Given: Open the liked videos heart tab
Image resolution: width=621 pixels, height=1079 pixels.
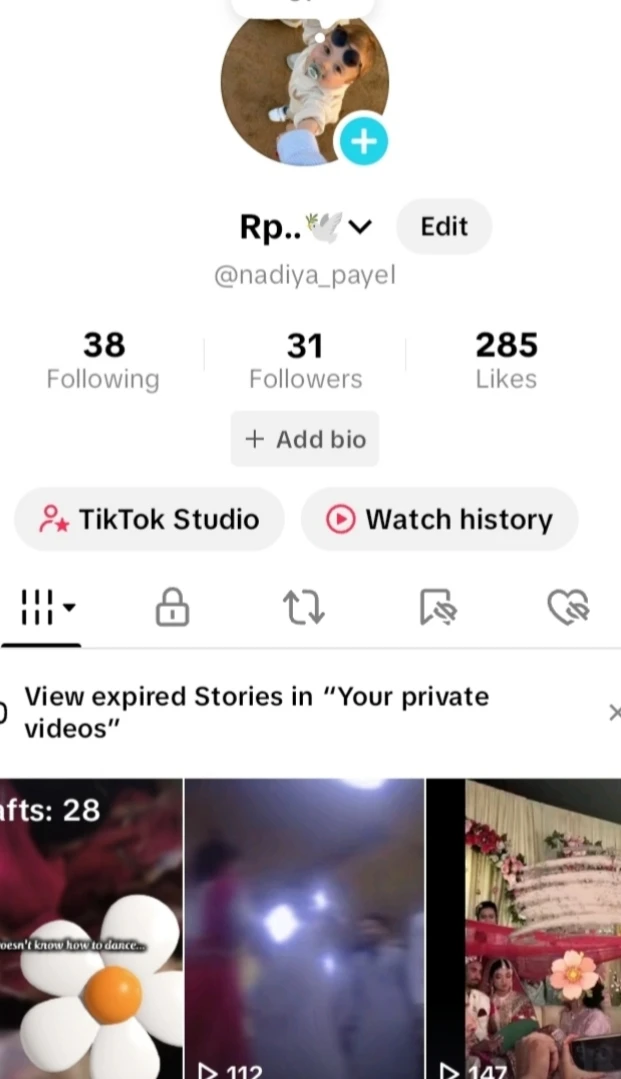Looking at the screenshot, I should 567,606.
